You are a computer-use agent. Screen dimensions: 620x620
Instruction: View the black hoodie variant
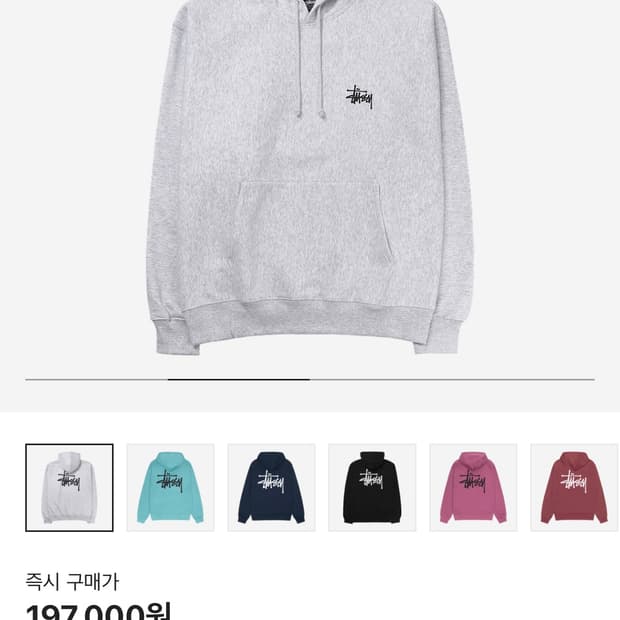[372, 487]
